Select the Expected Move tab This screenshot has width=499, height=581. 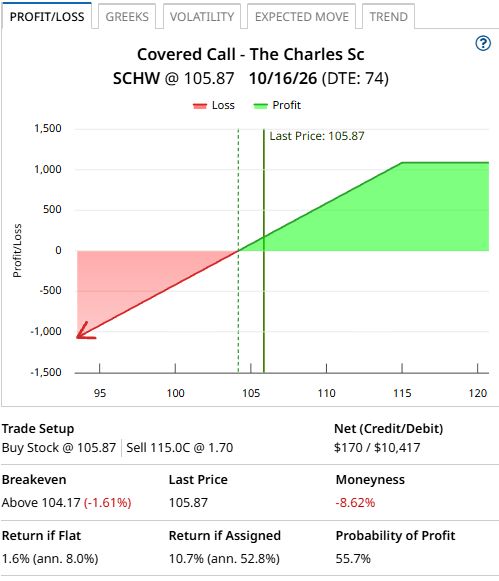point(302,17)
